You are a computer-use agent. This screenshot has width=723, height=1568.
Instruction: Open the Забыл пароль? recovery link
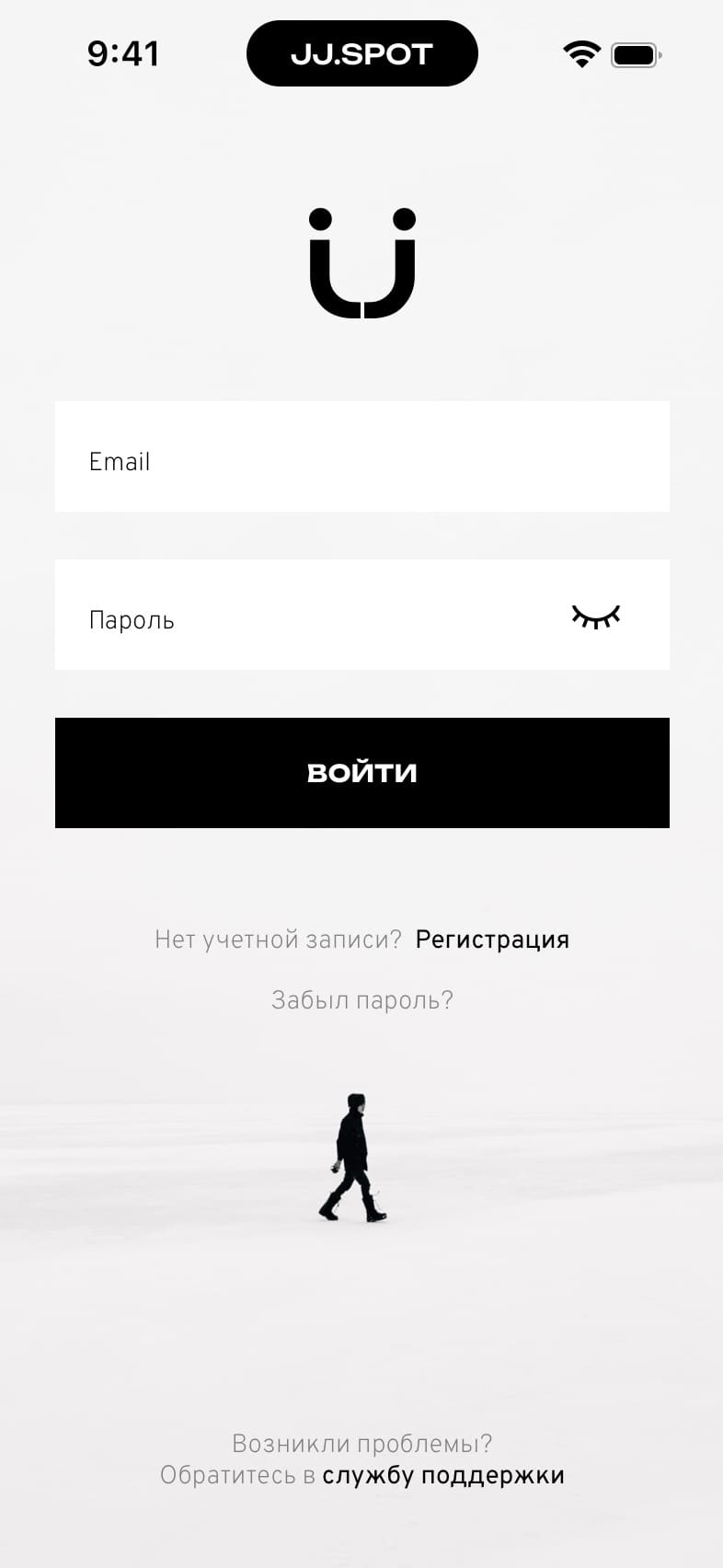[x=361, y=1000]
